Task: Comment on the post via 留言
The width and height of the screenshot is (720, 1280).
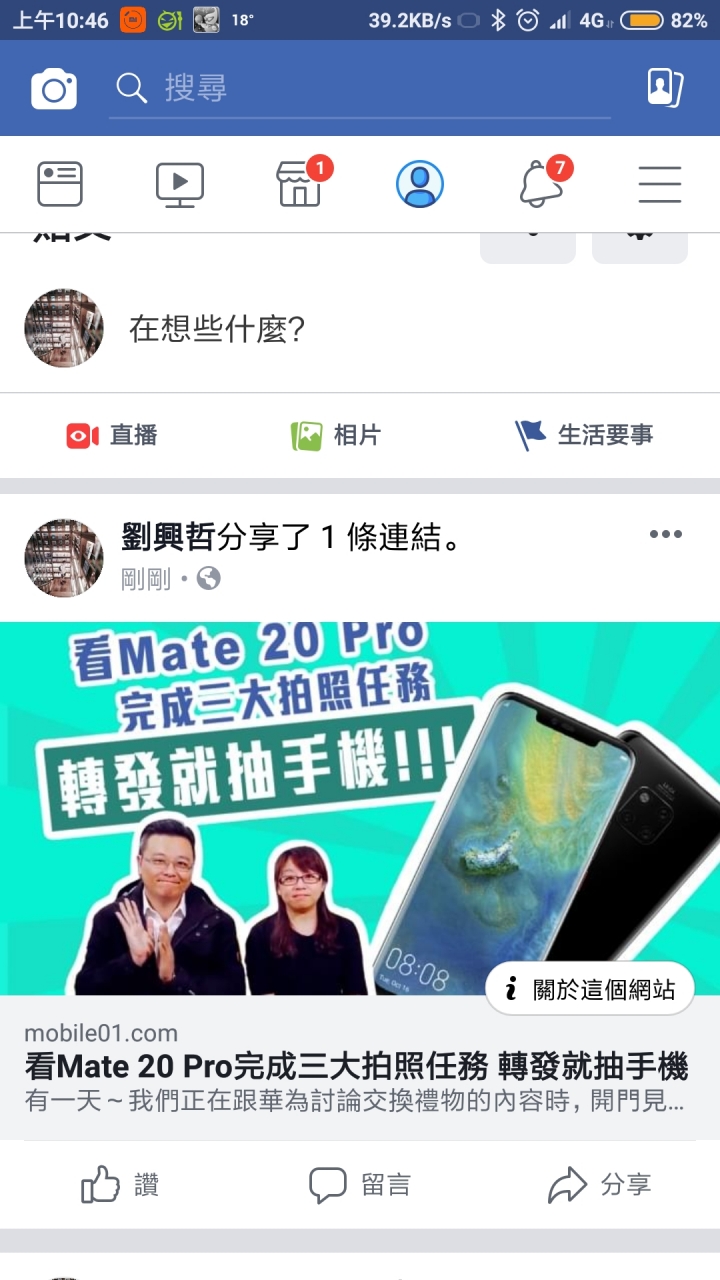Action: pos(360,1186)
